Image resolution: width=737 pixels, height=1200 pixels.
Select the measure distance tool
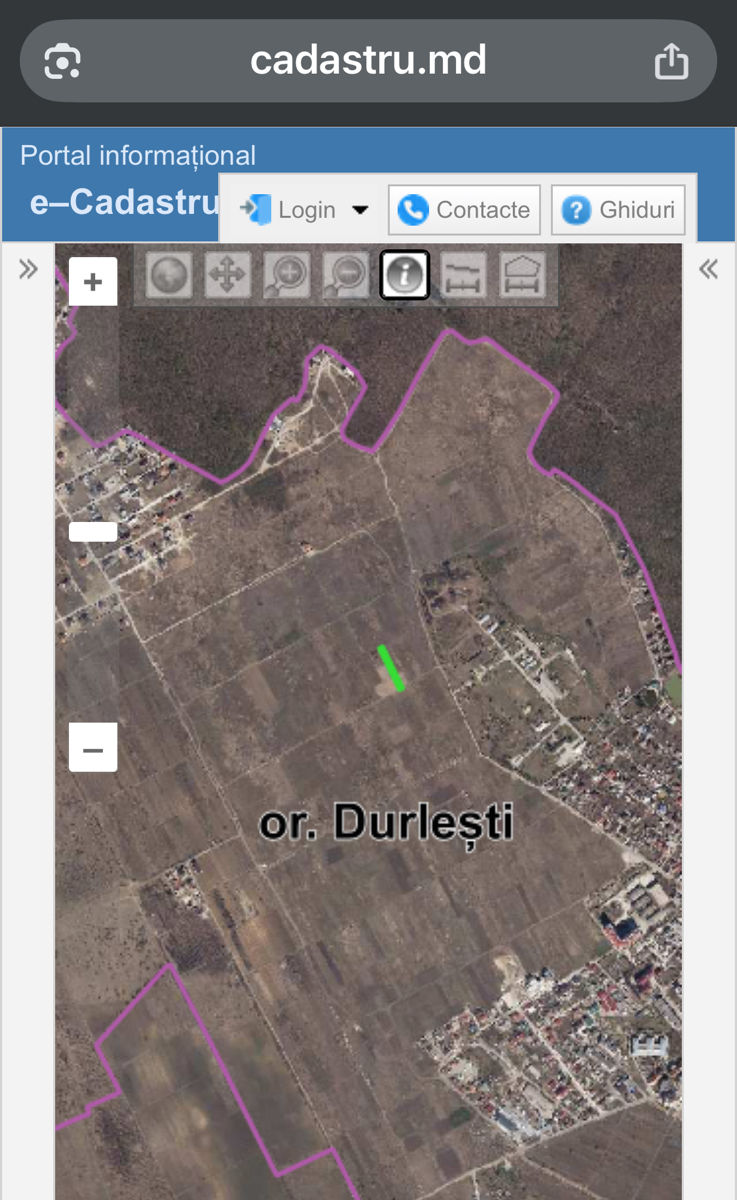463,275
